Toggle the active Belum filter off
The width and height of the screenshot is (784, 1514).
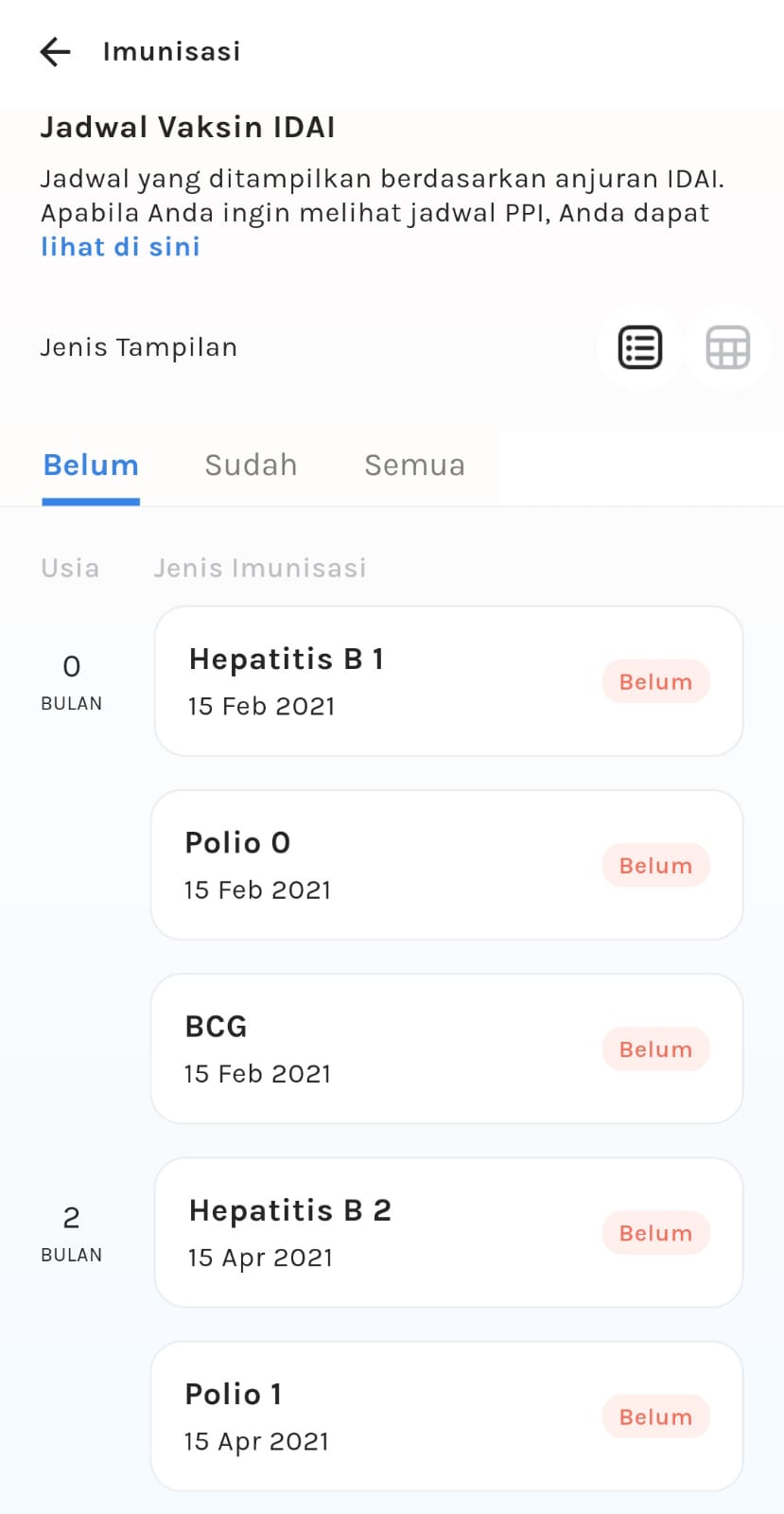90,465
